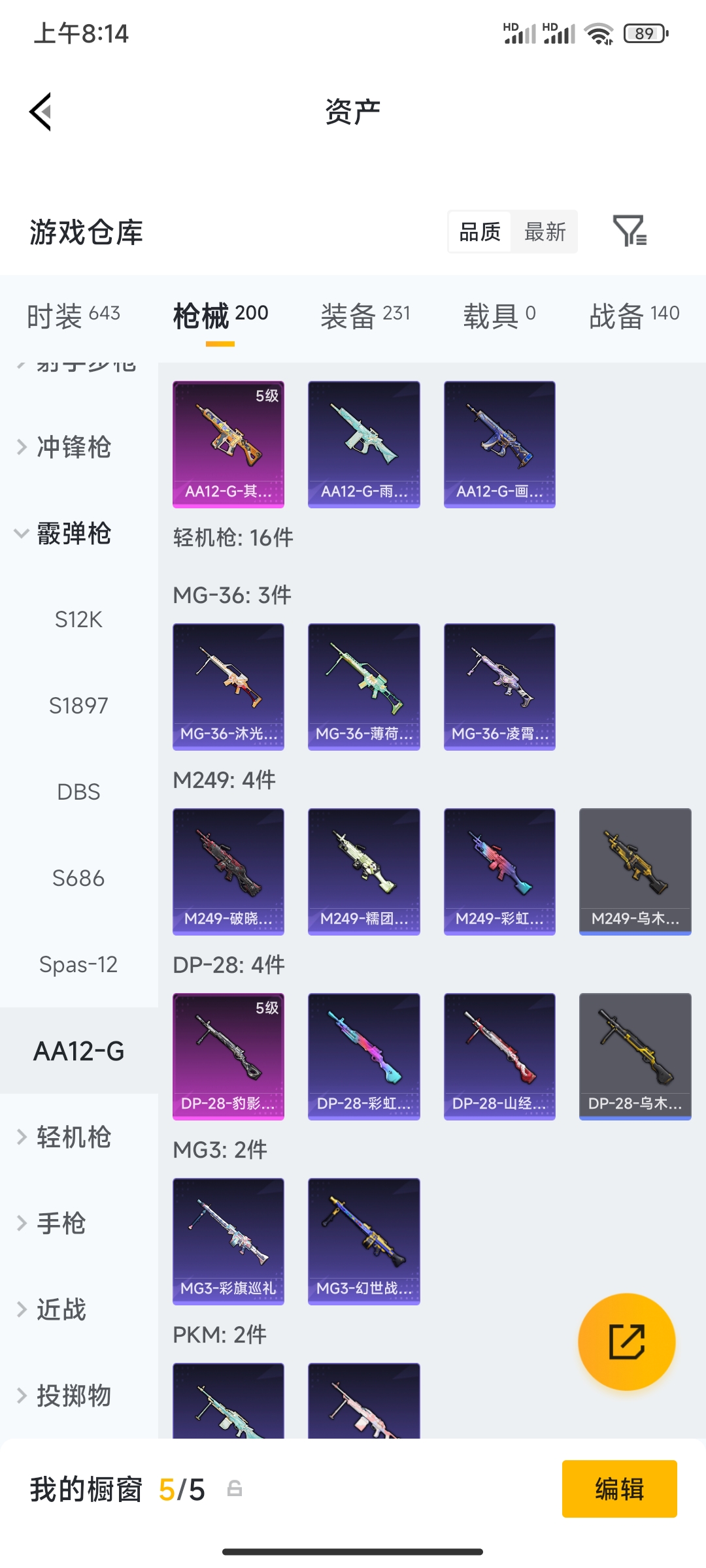706x1568 pixels.
Task: Open the 战备 tab
Action: (634, 316)
